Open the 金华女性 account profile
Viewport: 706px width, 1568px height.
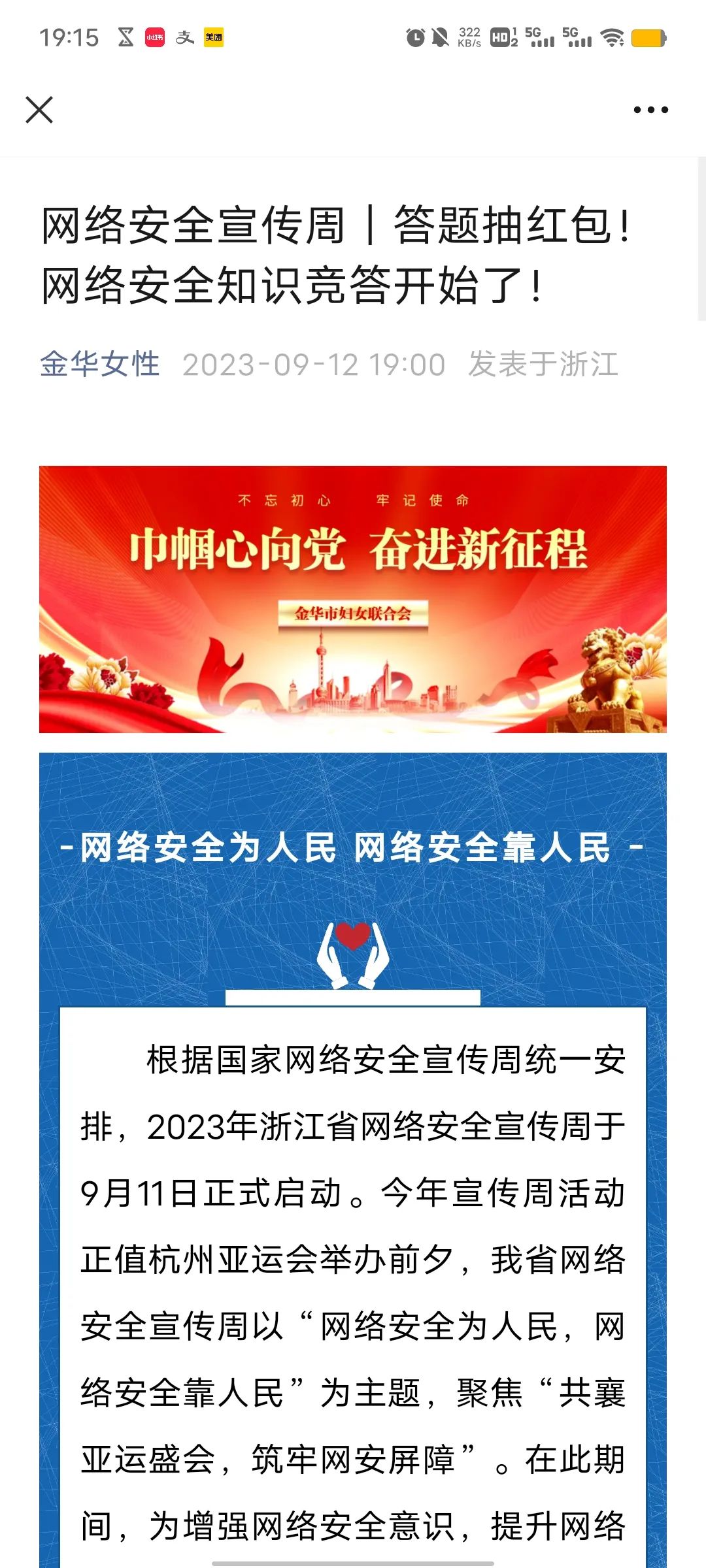tap(100, 365)
